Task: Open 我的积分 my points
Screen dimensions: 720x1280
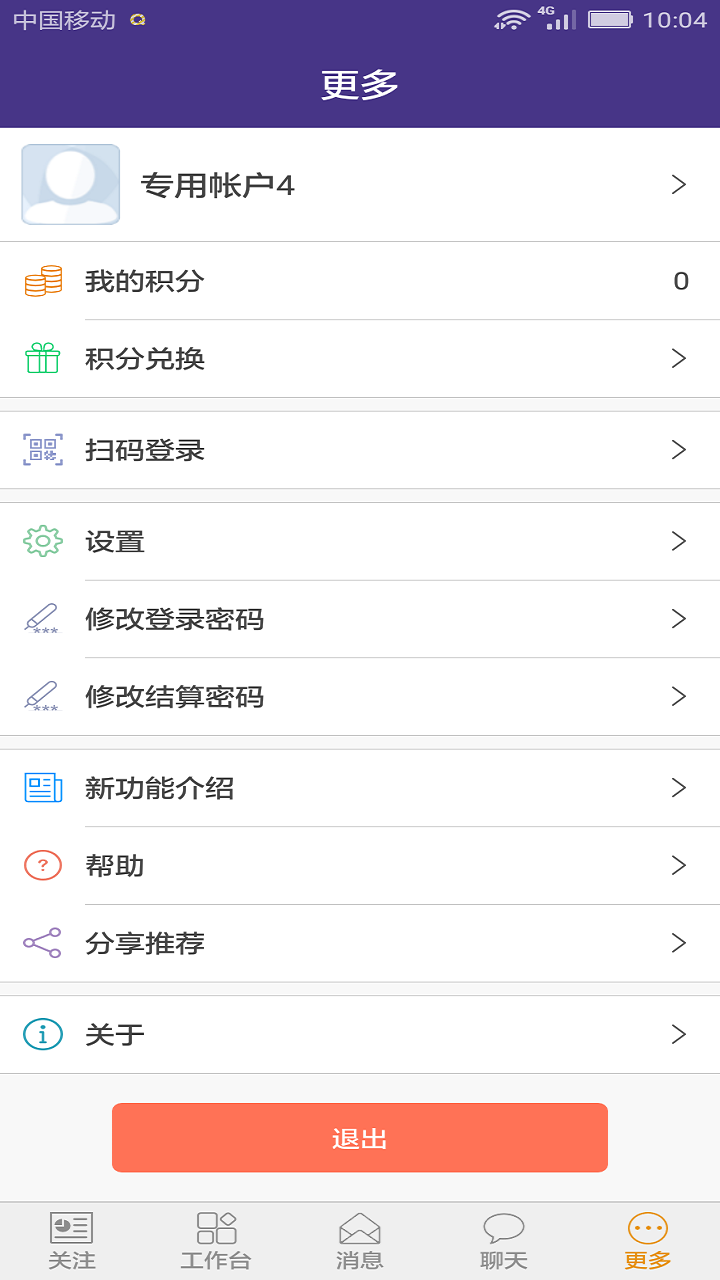Action: [360, 281]
